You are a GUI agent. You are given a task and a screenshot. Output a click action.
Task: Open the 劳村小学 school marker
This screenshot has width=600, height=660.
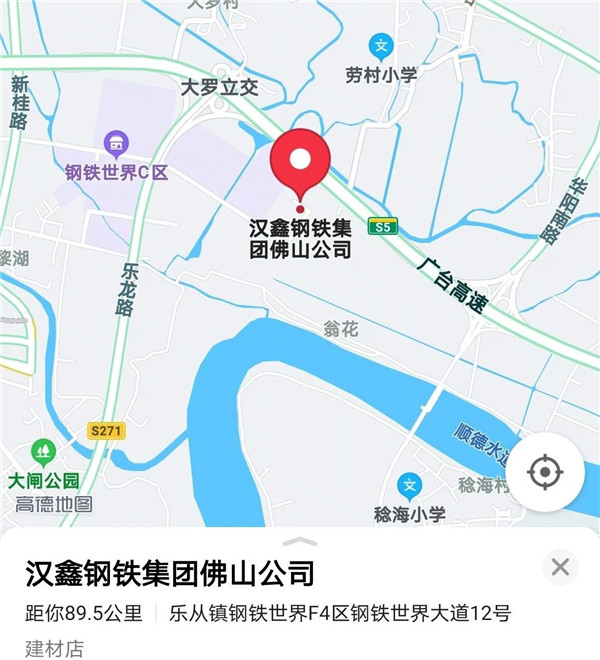click(381, 46)
